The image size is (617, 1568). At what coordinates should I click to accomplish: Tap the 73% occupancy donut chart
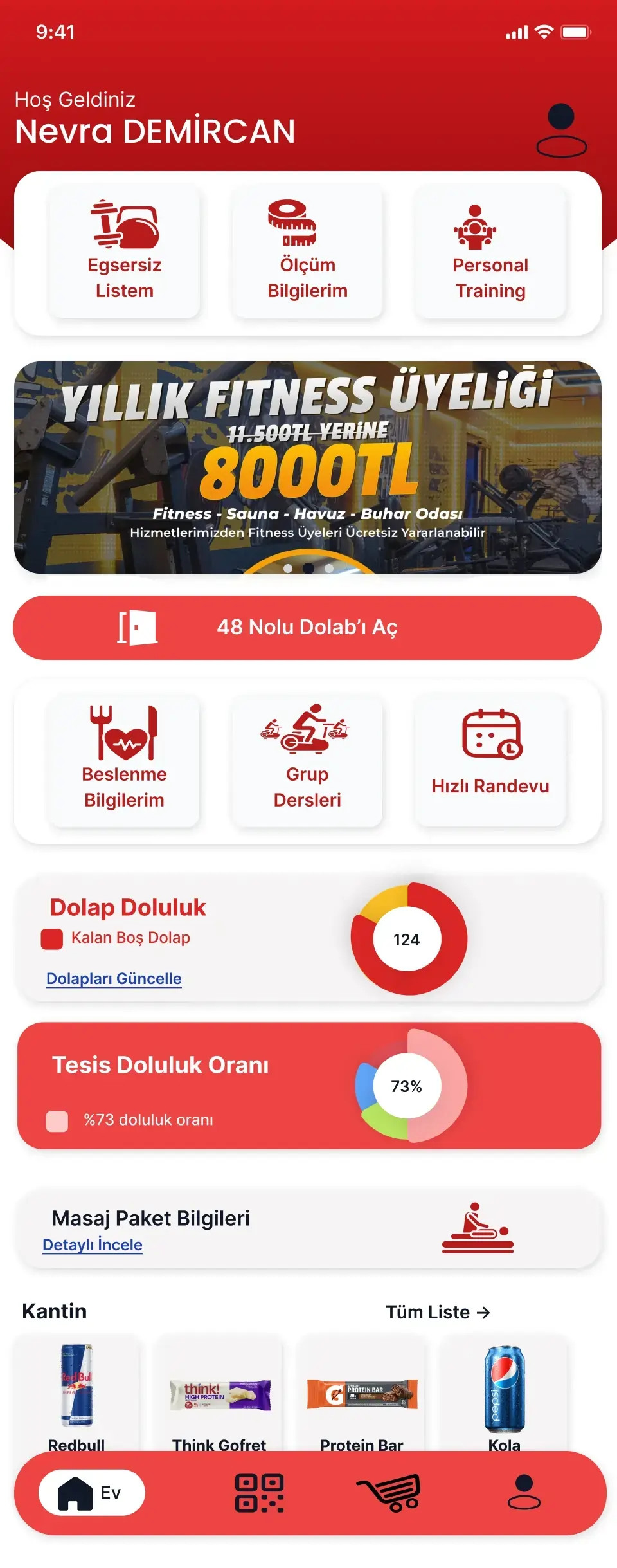click(x=408, y=1084)
